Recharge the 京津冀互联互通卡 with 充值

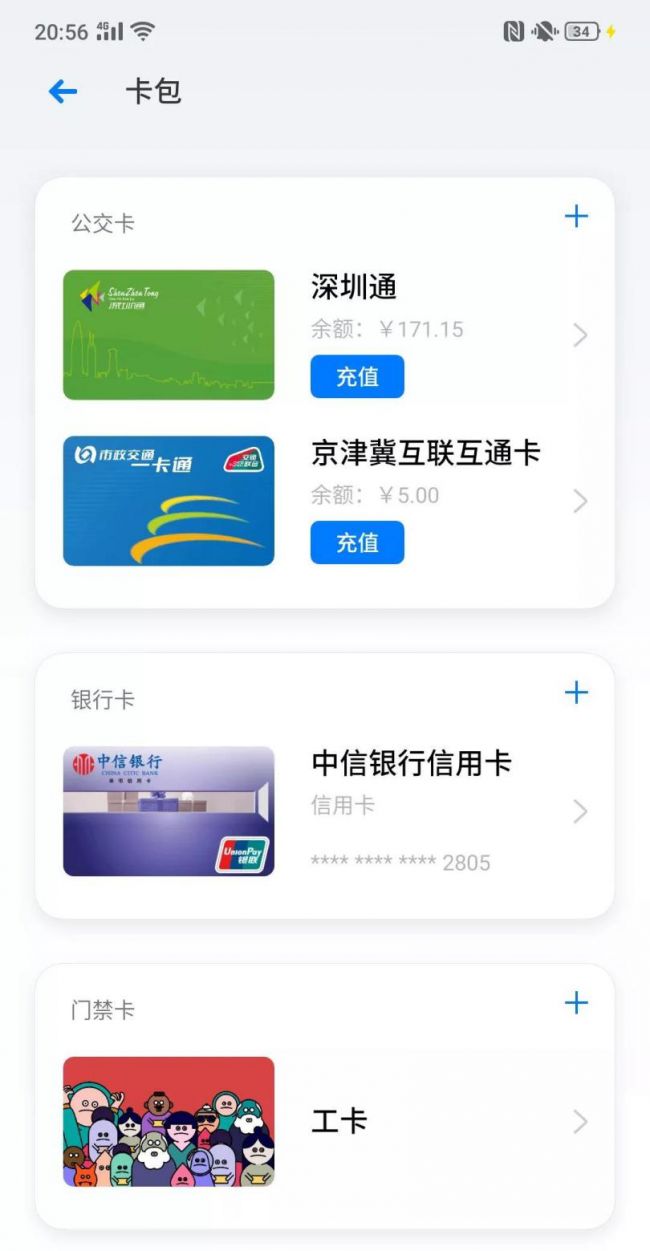357,543
